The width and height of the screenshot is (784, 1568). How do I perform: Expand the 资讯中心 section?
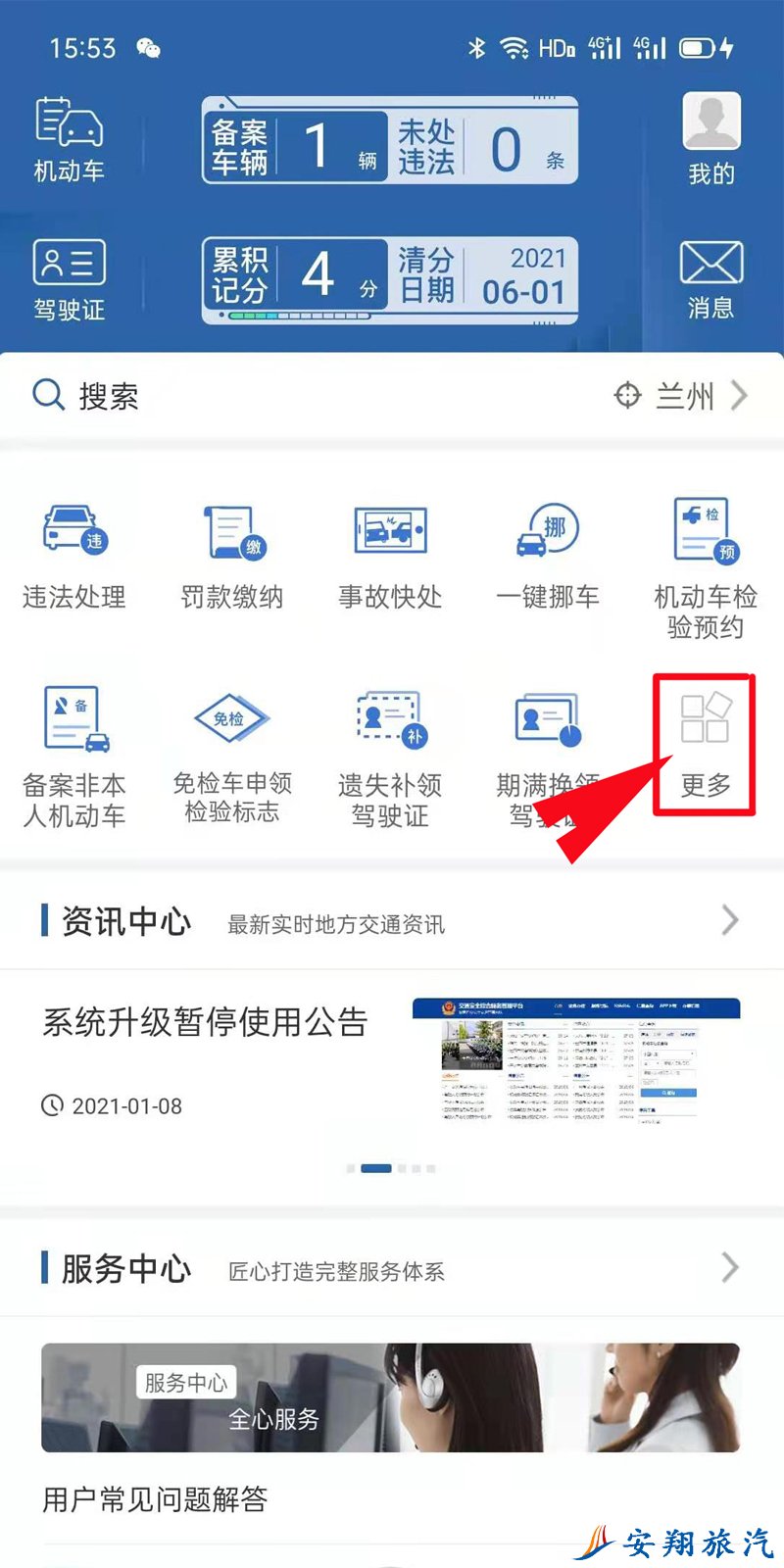[729, 920]
